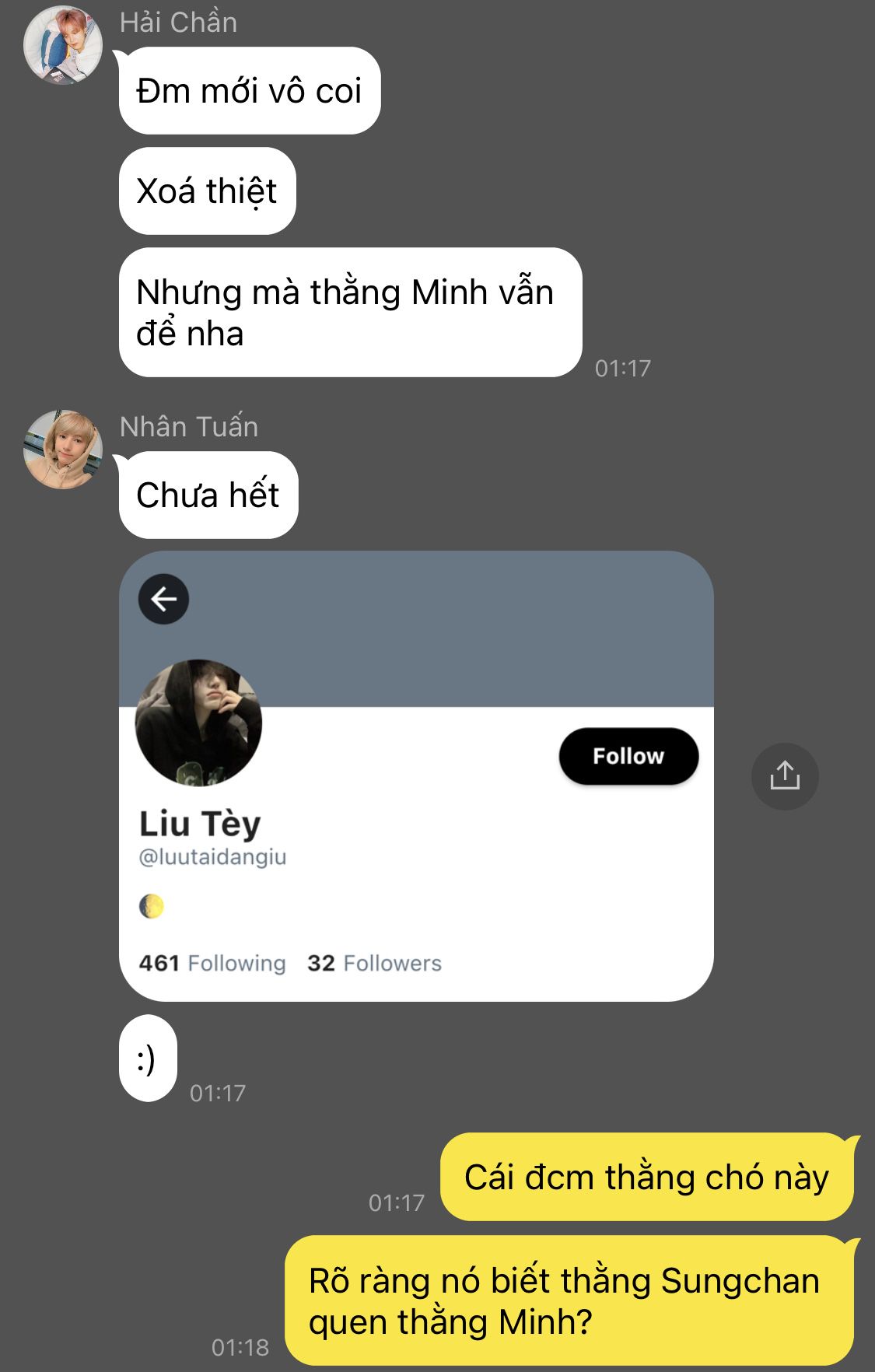Open Hải Chần's profile picture
The width and height of the screenshot is (875, 1372).
[63, 46]
